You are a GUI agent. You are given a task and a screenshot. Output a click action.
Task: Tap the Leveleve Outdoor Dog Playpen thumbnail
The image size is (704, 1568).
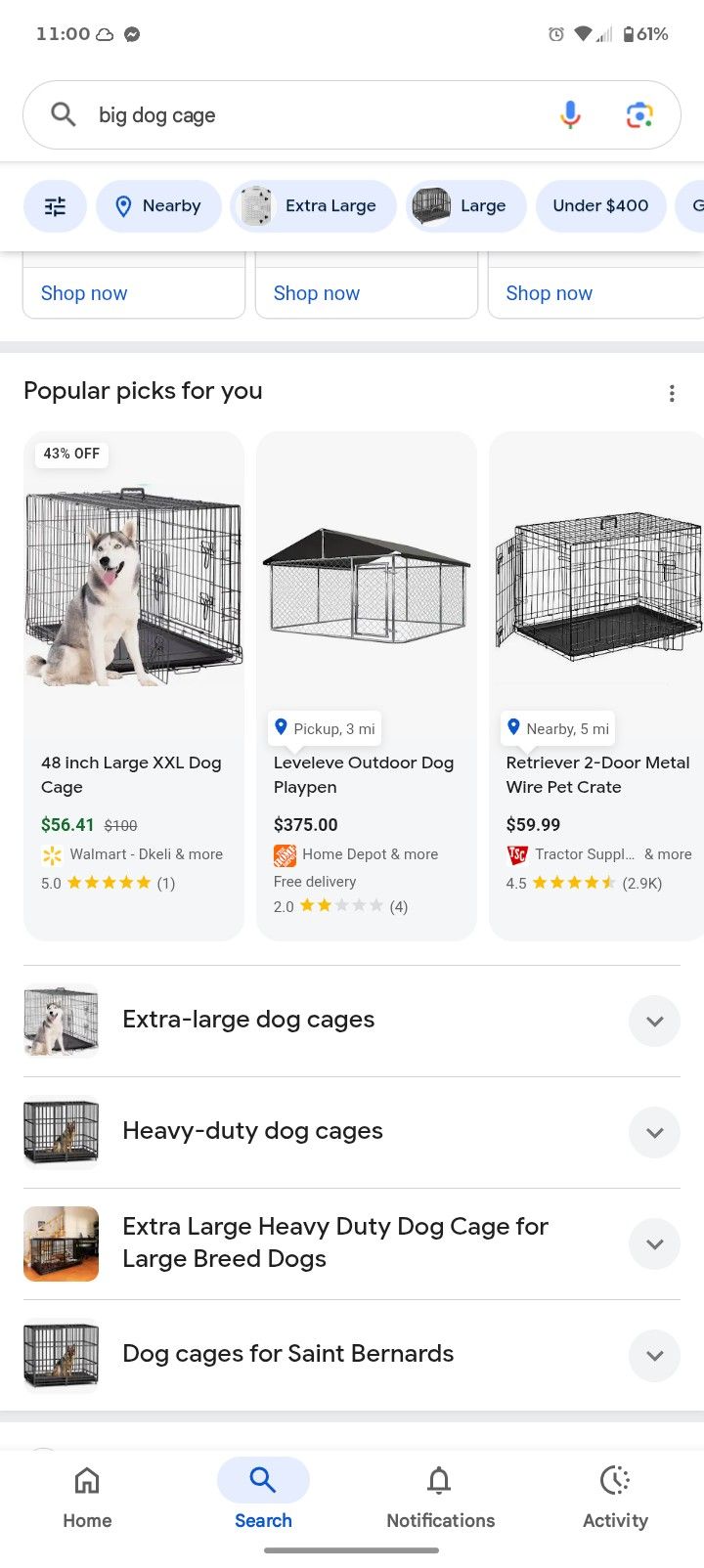tap(366, 587)
